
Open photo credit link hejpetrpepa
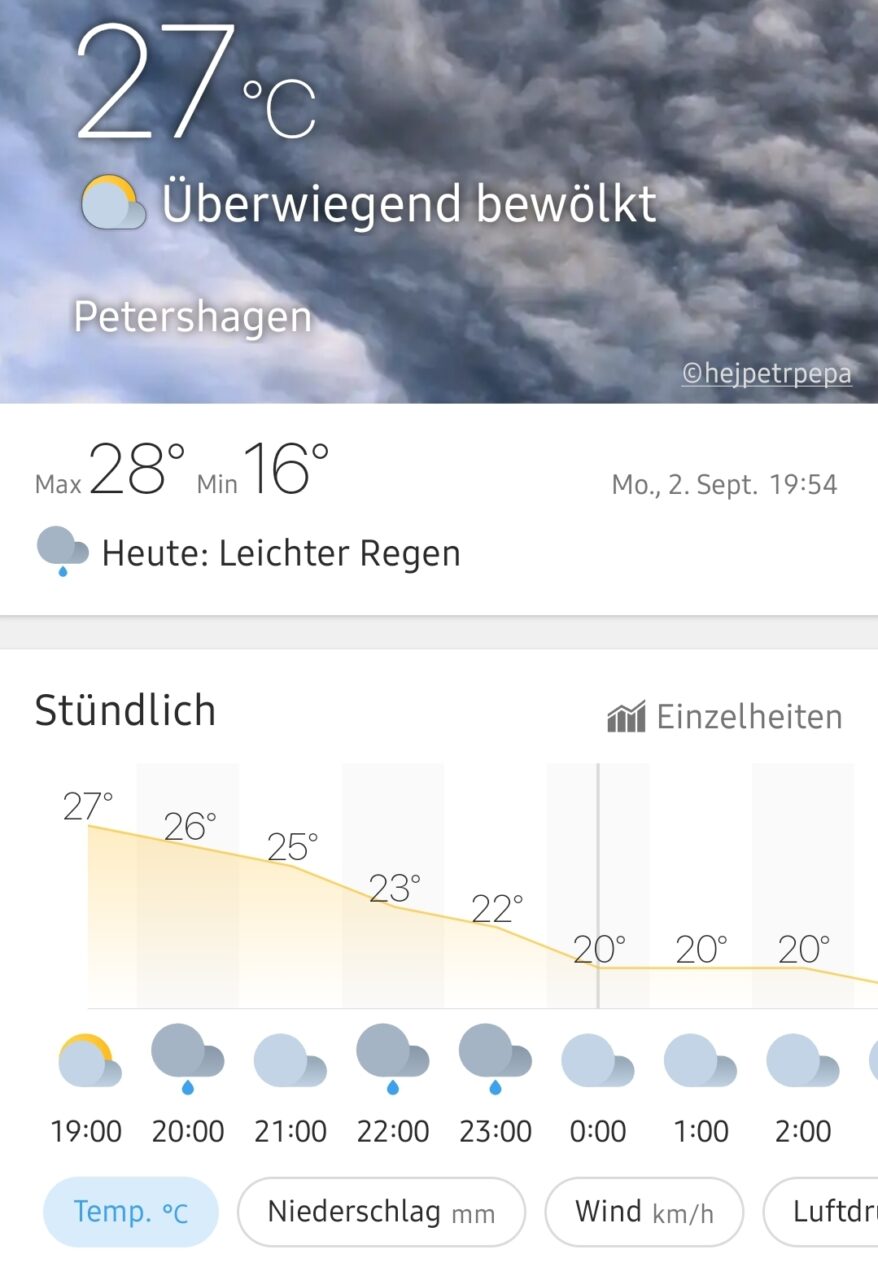(x=766, y=374)
